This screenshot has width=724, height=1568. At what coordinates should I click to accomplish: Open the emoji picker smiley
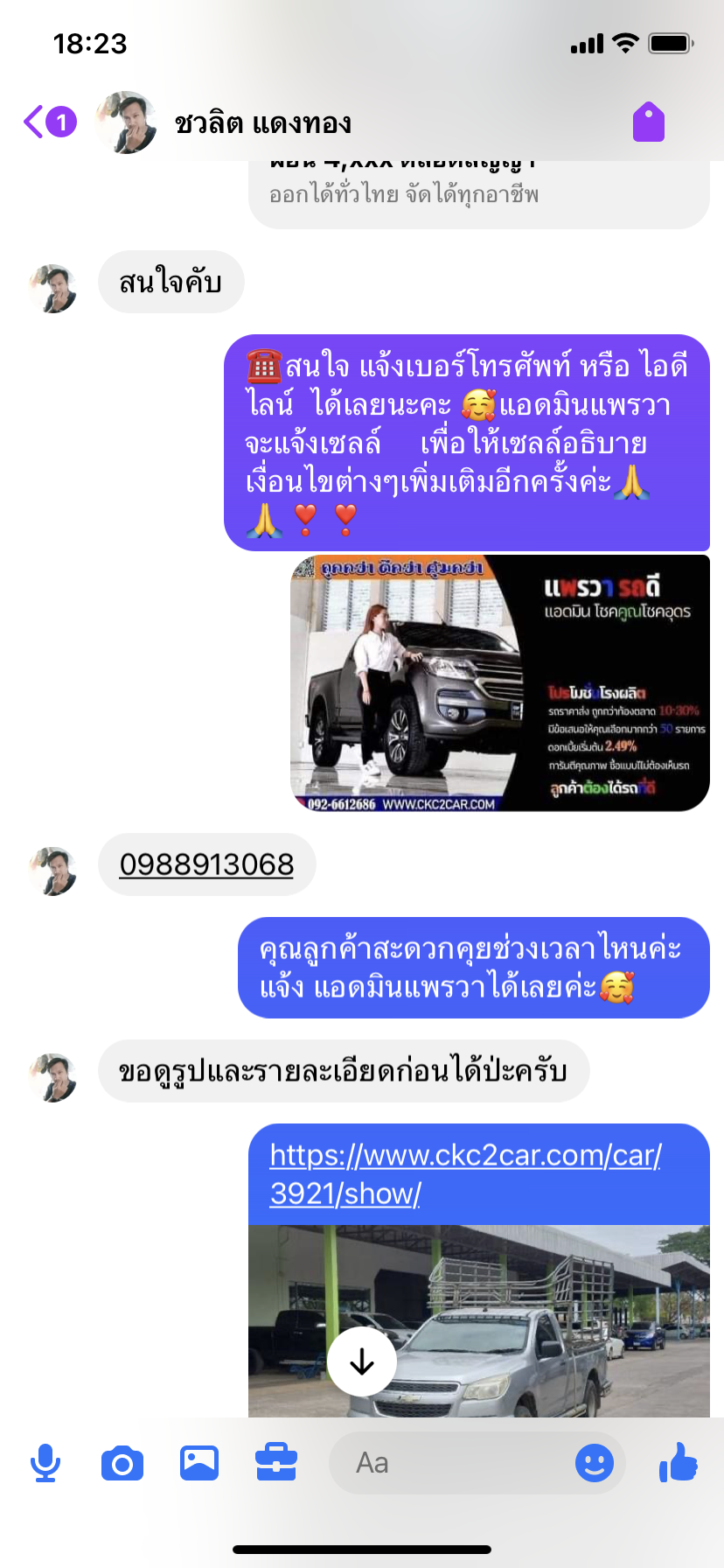tap(595, 1463)
